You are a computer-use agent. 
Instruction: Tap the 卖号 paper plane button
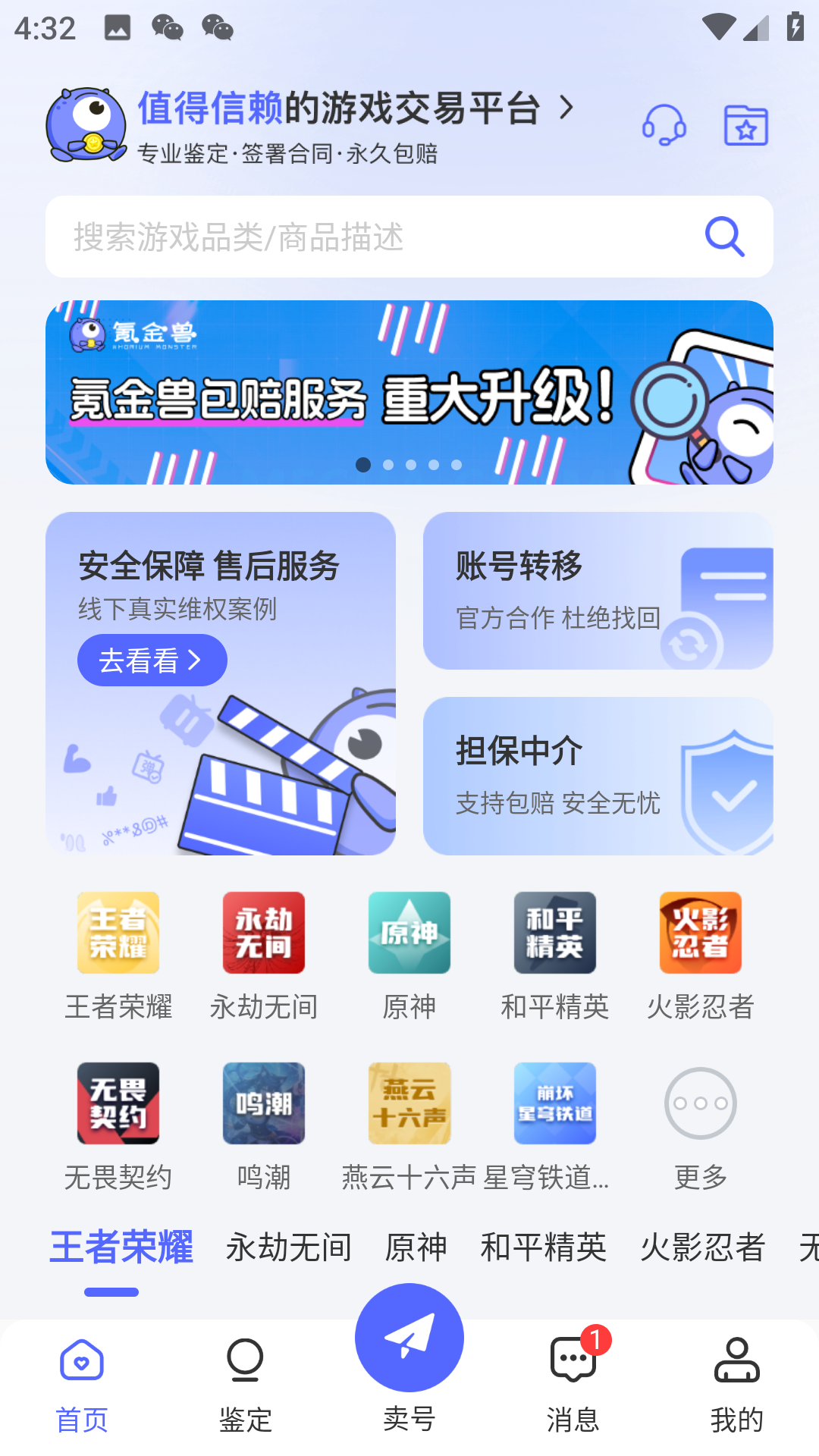409,1338
